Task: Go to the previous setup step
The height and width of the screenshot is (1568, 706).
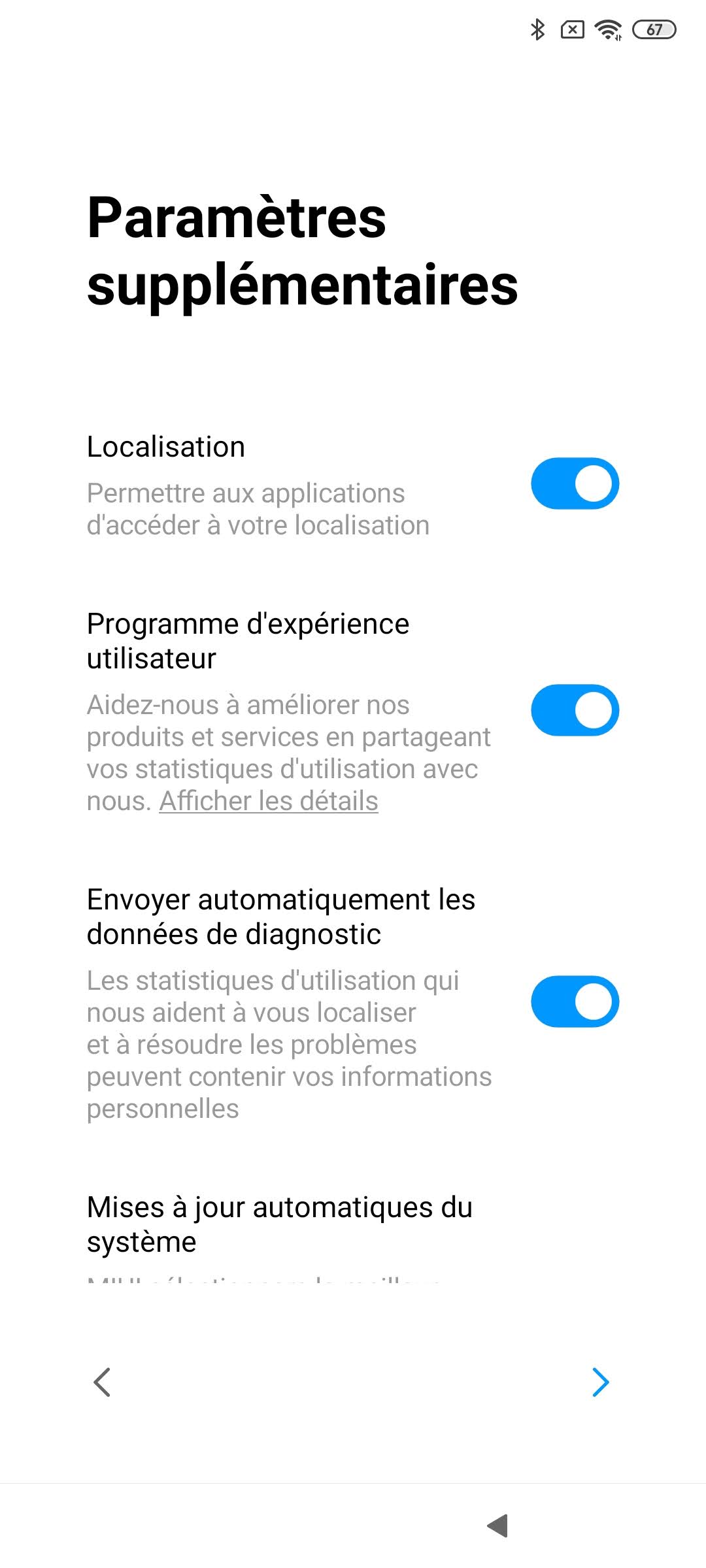Action: tap(103, 1382)
